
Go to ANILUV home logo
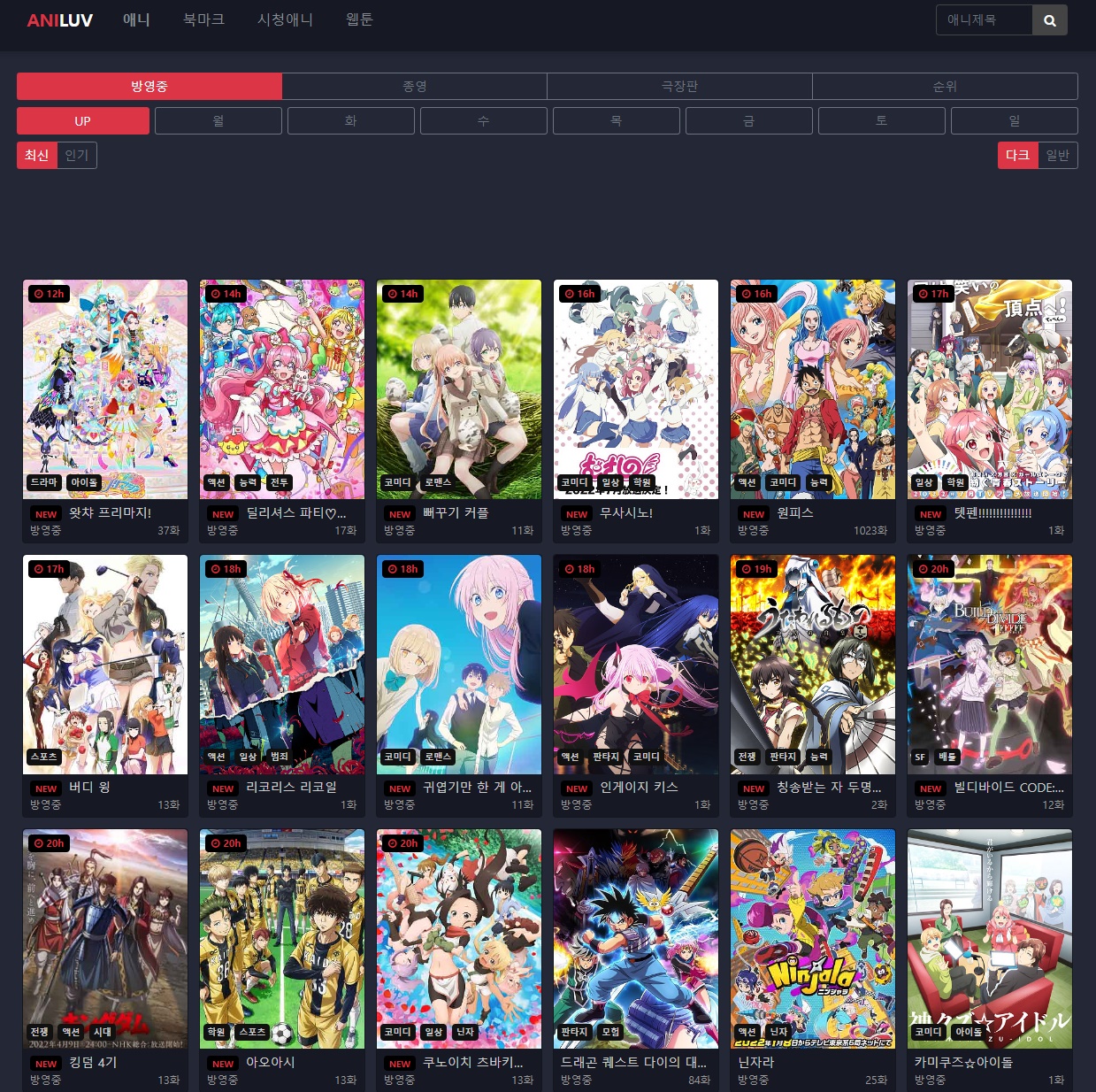click(59, 20)
